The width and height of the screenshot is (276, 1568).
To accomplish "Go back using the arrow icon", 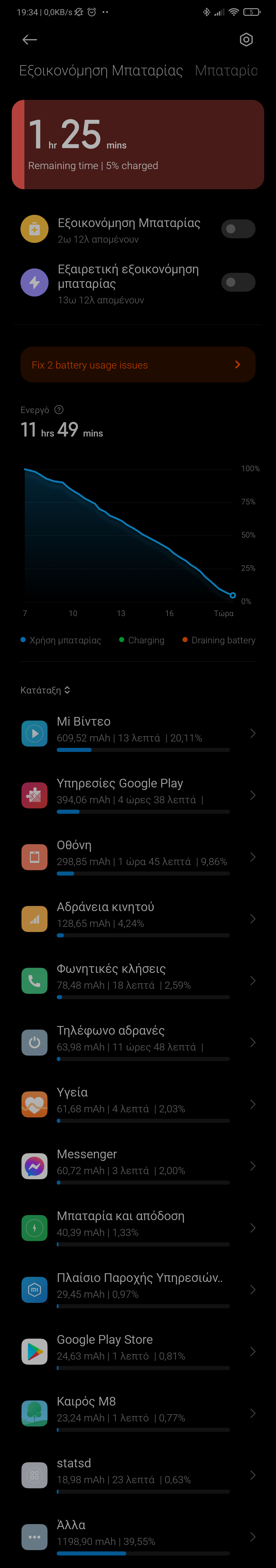I will pos(29,40).
